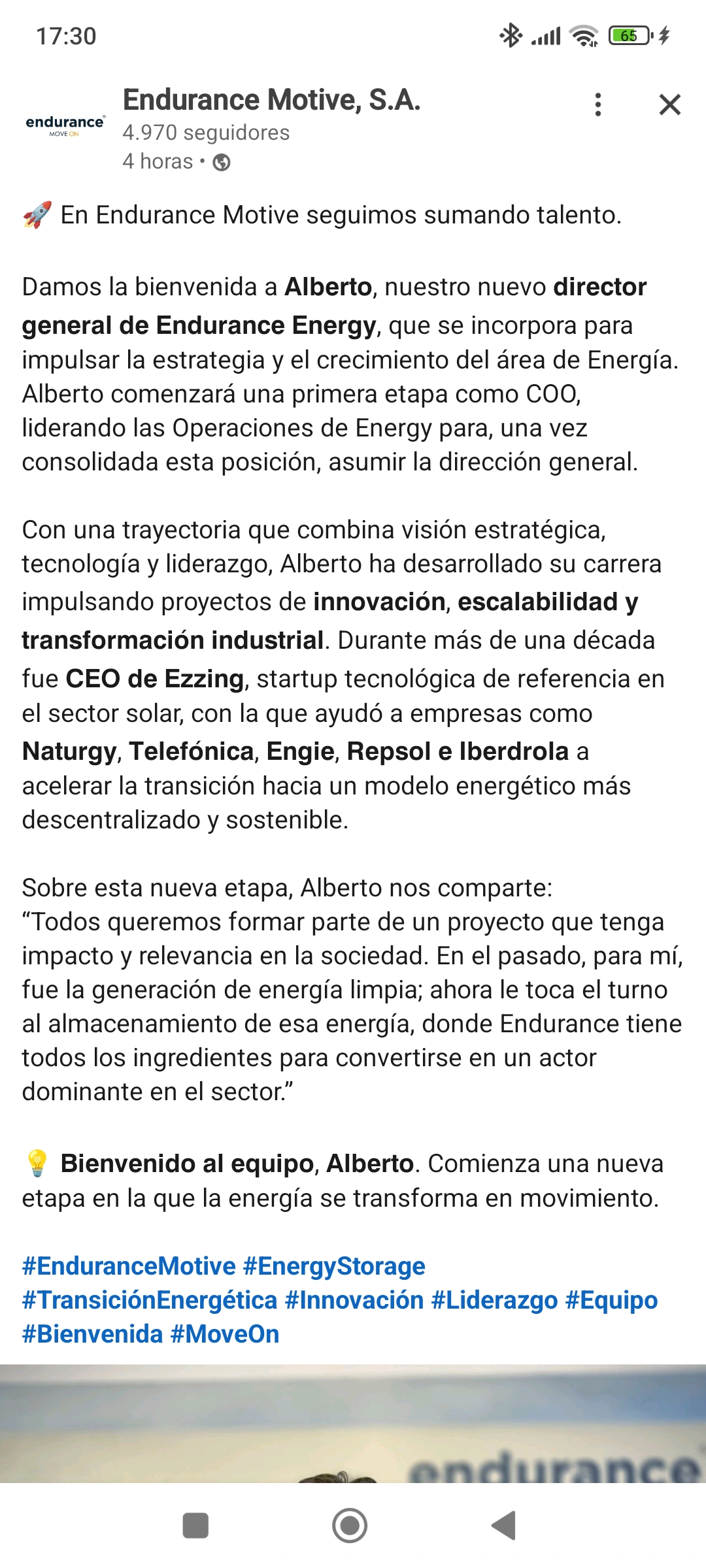706x1568 pixels.
Task: Tap the Endurance company logo avatar
Action: [x=65, y=124]
